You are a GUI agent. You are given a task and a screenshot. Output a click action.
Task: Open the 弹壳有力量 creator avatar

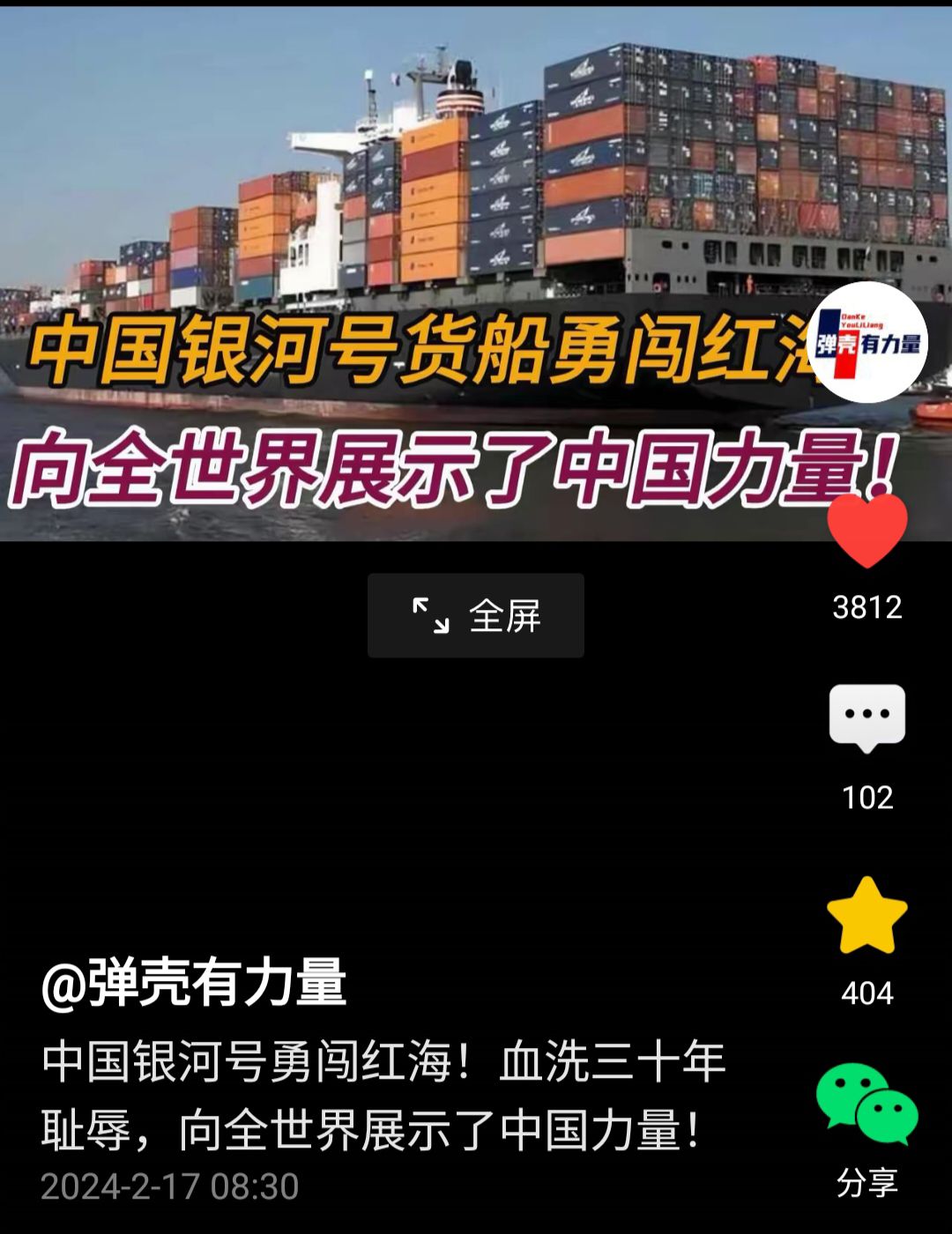pos(866,342)
